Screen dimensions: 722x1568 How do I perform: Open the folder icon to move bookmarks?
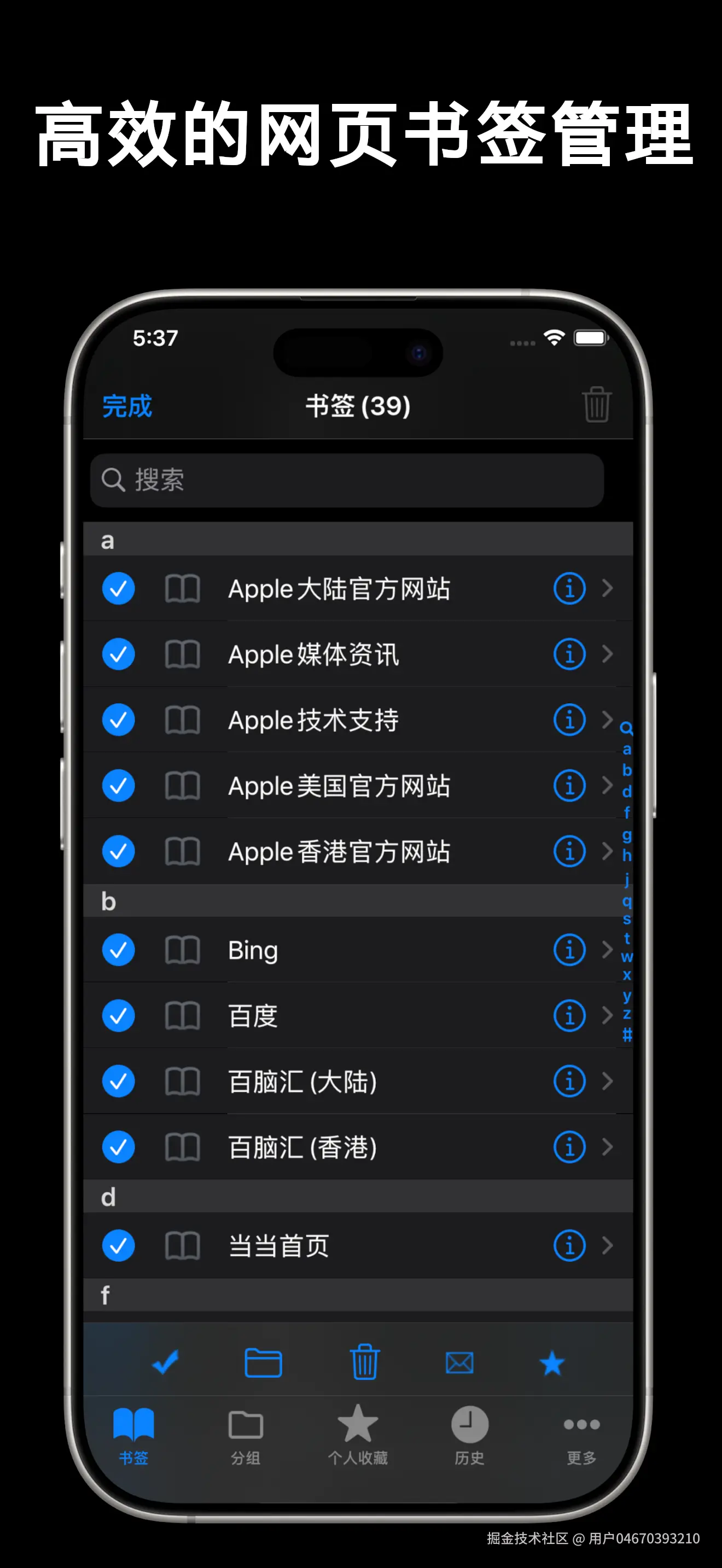tap(262, 1362)
